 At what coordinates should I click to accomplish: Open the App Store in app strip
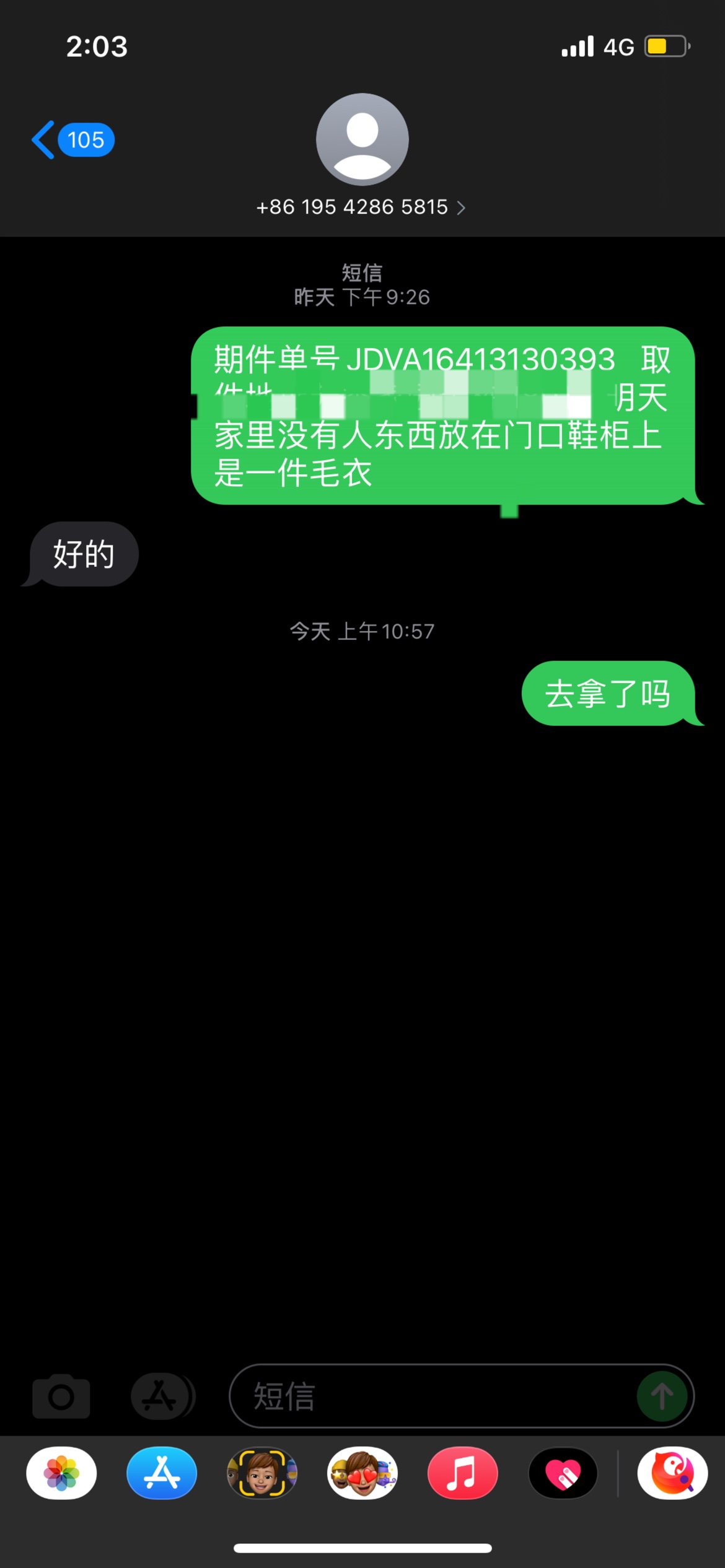coord(162,1473)
